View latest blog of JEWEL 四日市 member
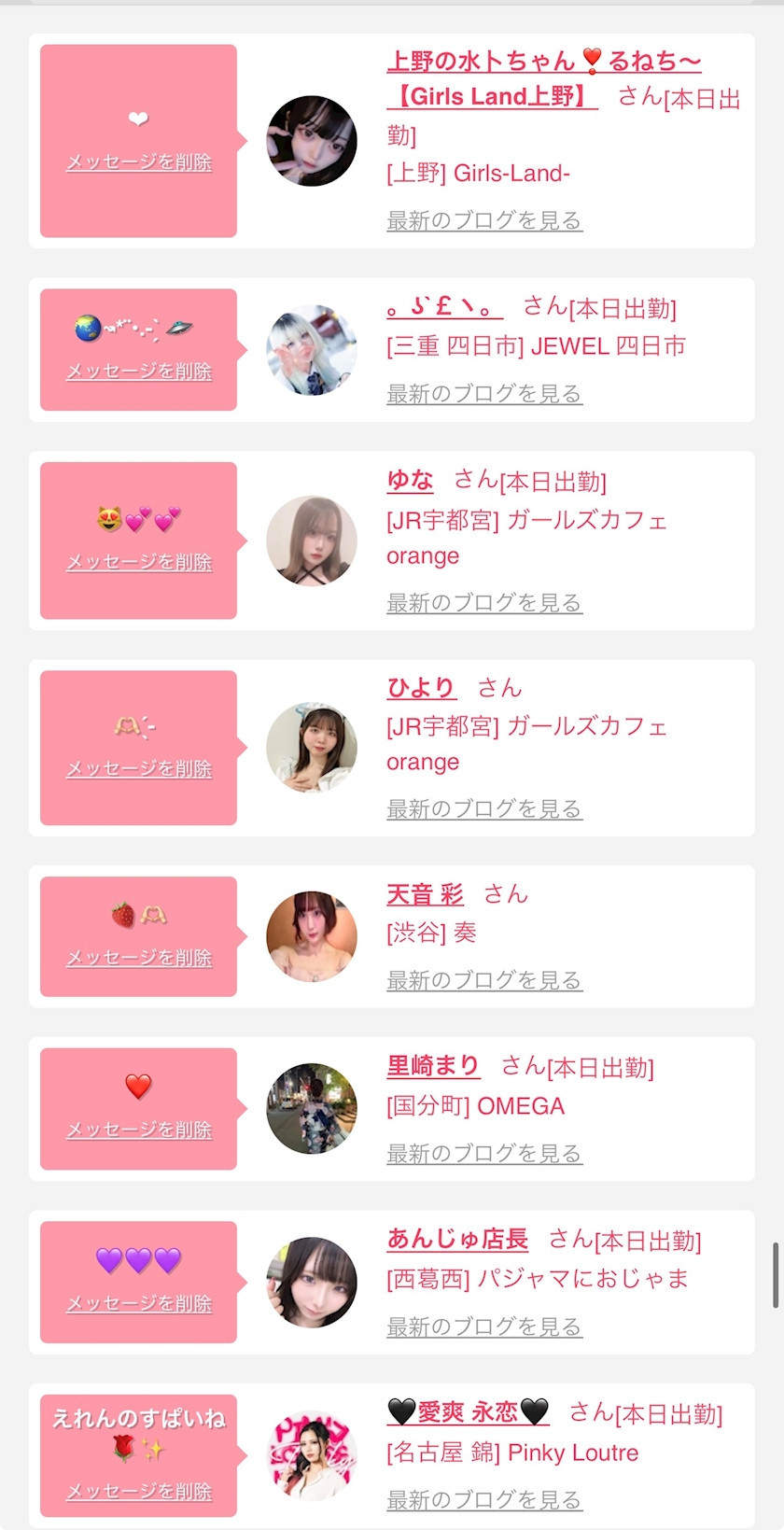The image size is (784, 1530). (484, 394)
